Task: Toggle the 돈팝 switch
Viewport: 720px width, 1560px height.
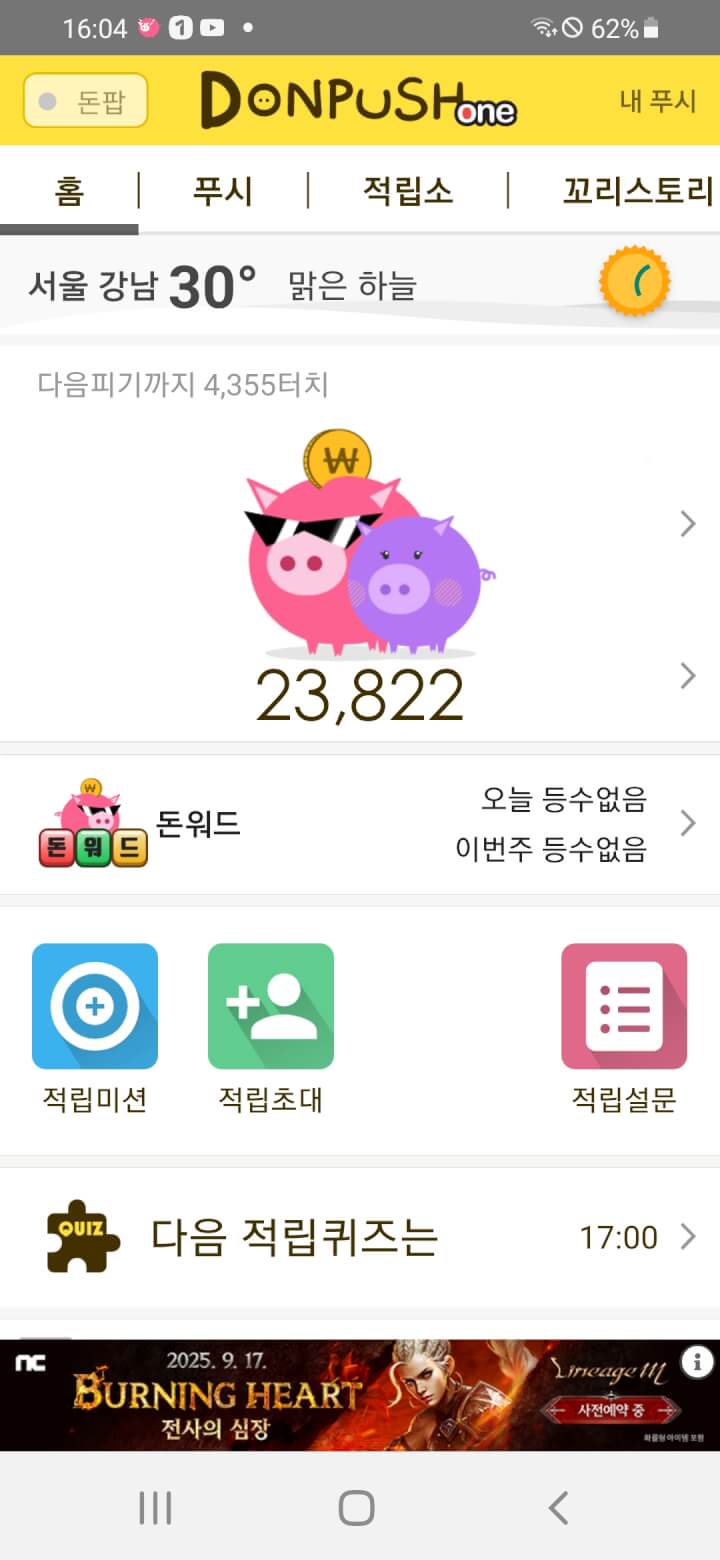Action: (x=85, y=101)
